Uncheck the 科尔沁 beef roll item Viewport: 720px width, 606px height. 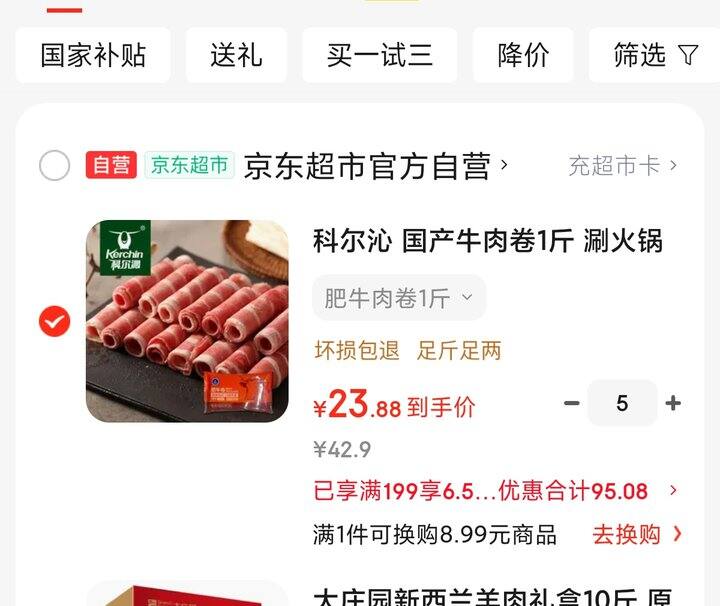coord(55,321)
